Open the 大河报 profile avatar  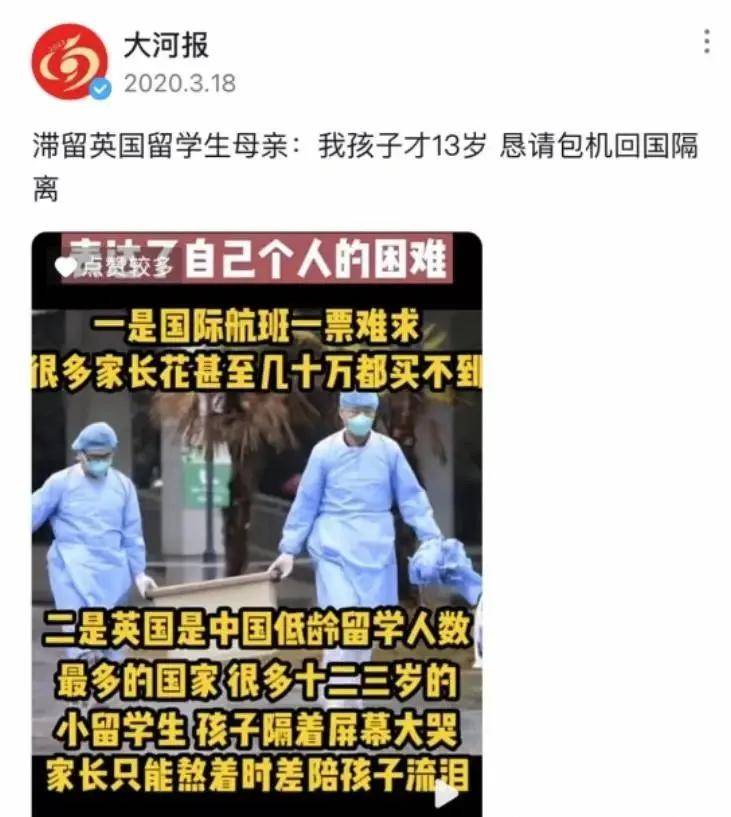click(68, 61)
